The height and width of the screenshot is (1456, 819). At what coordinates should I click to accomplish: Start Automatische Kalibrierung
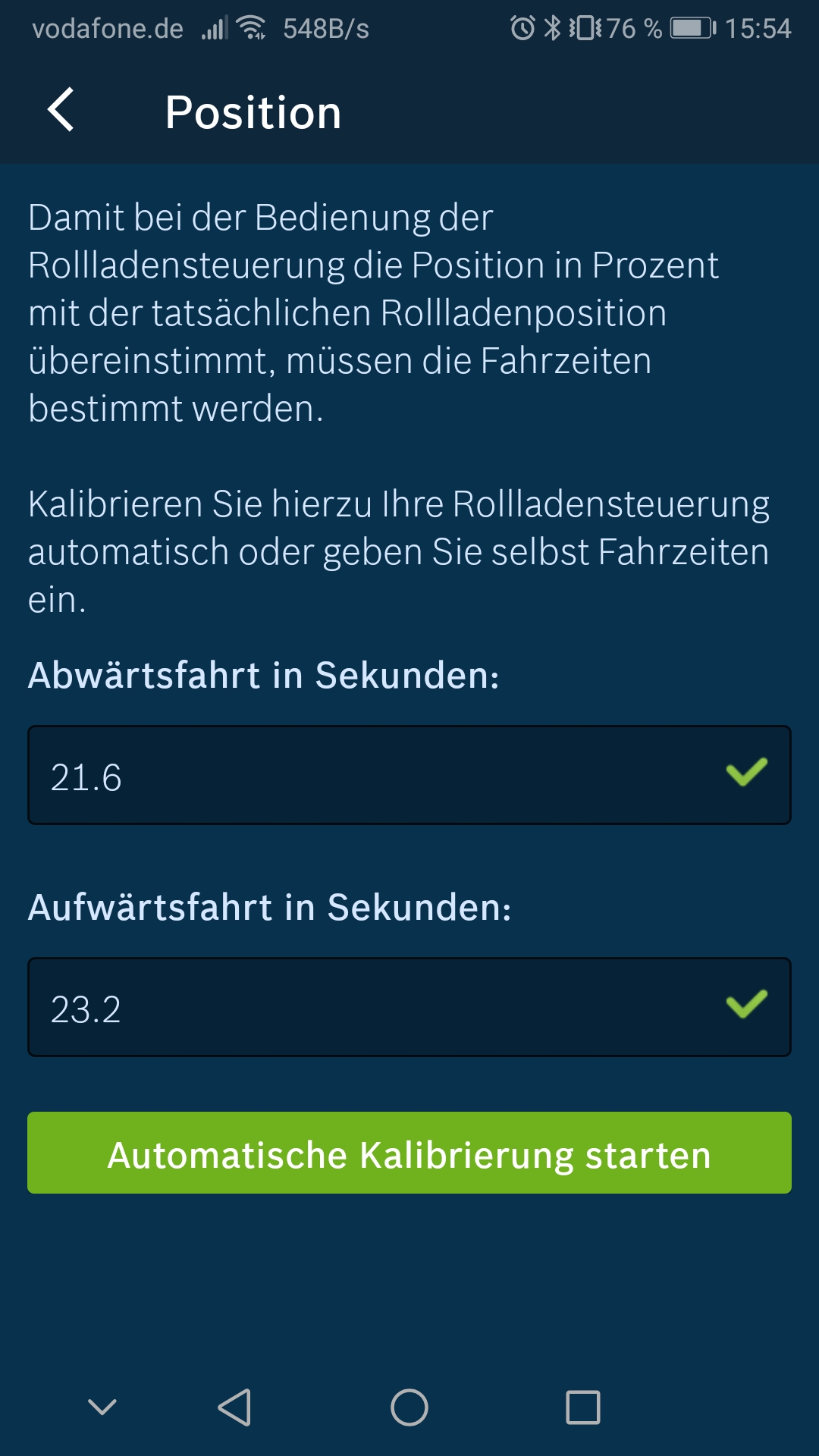click(x=409, y=1153)
